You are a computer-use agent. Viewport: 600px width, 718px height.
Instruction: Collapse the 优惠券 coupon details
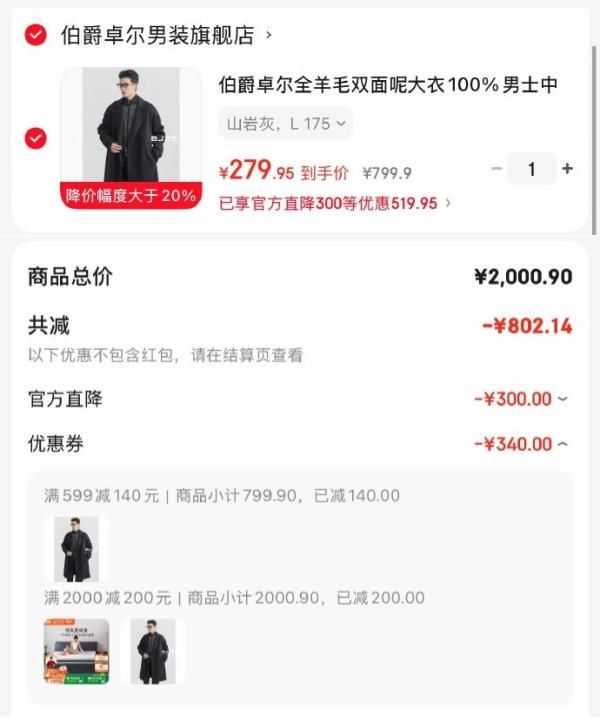521,444
